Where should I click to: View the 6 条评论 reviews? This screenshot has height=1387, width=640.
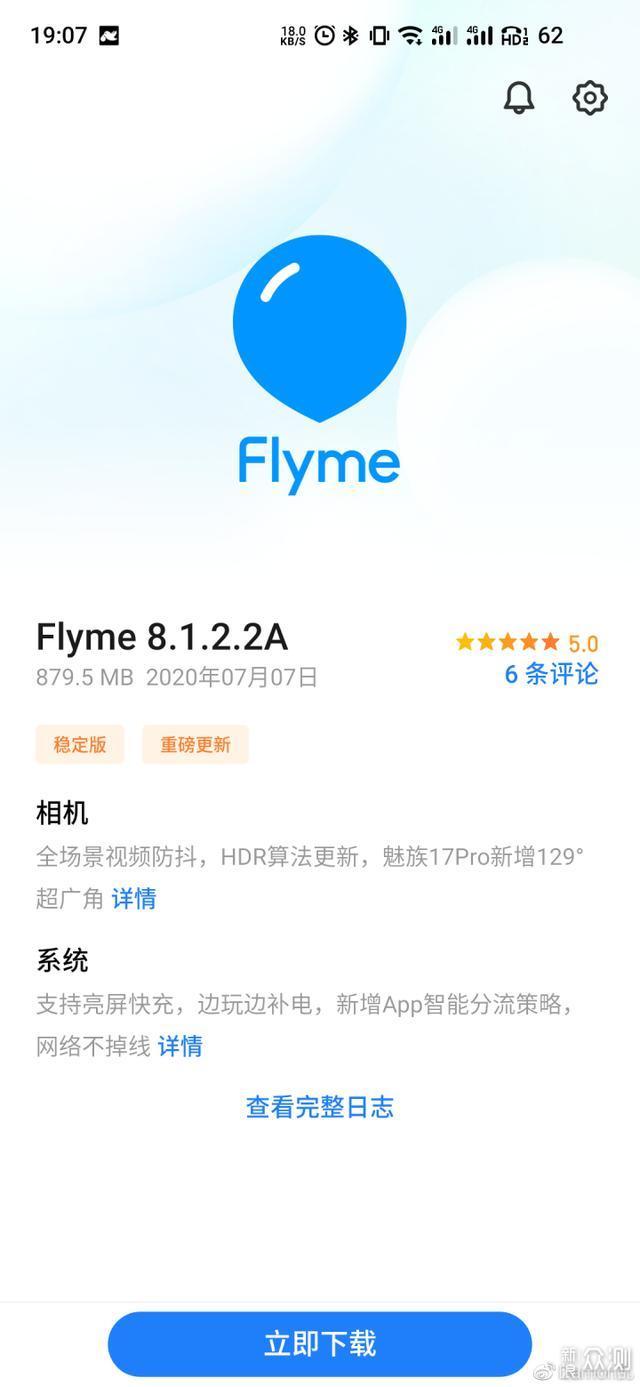coord(550,674)
